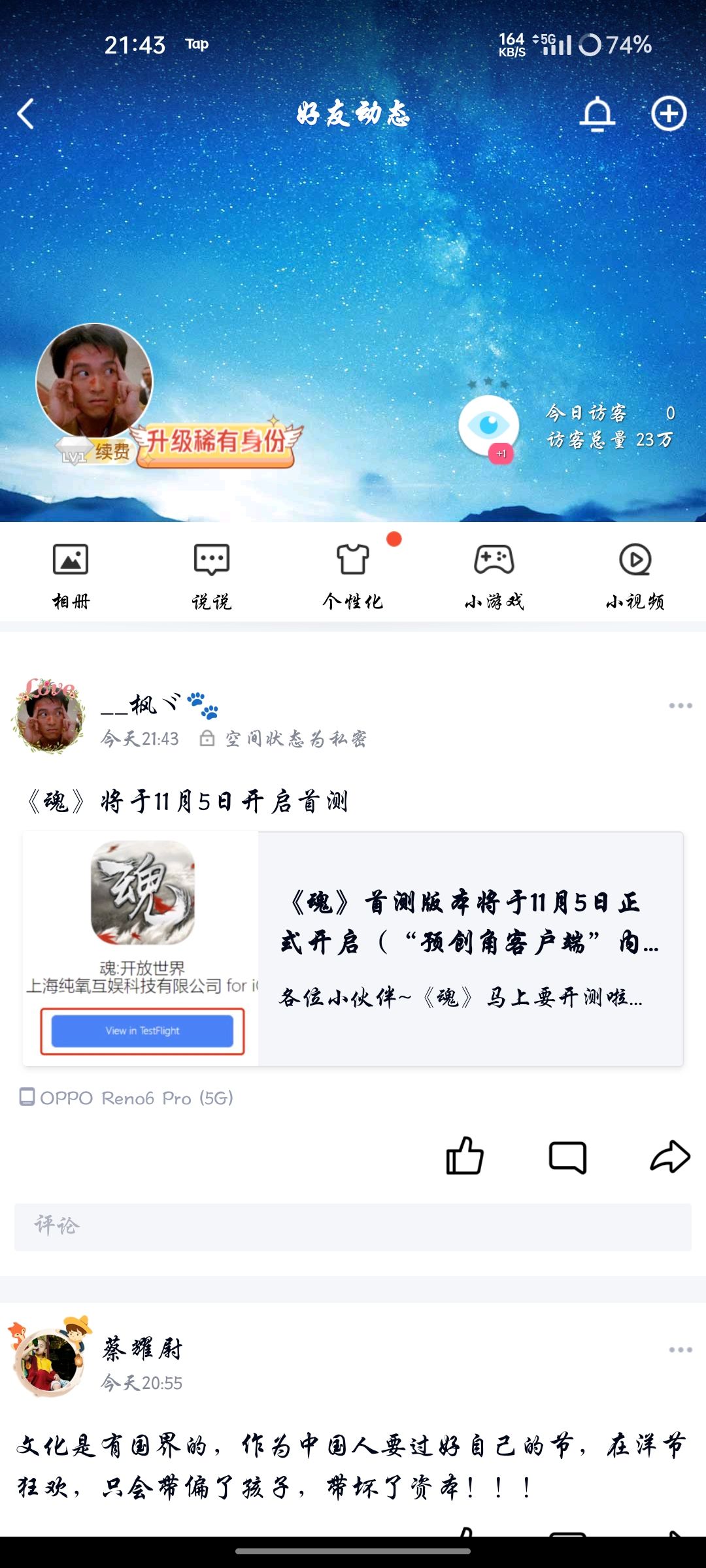The width and height of the screenshot is (706, 1568).
Task: Tap 续费 to renew membership
Action: pos(116,449)
